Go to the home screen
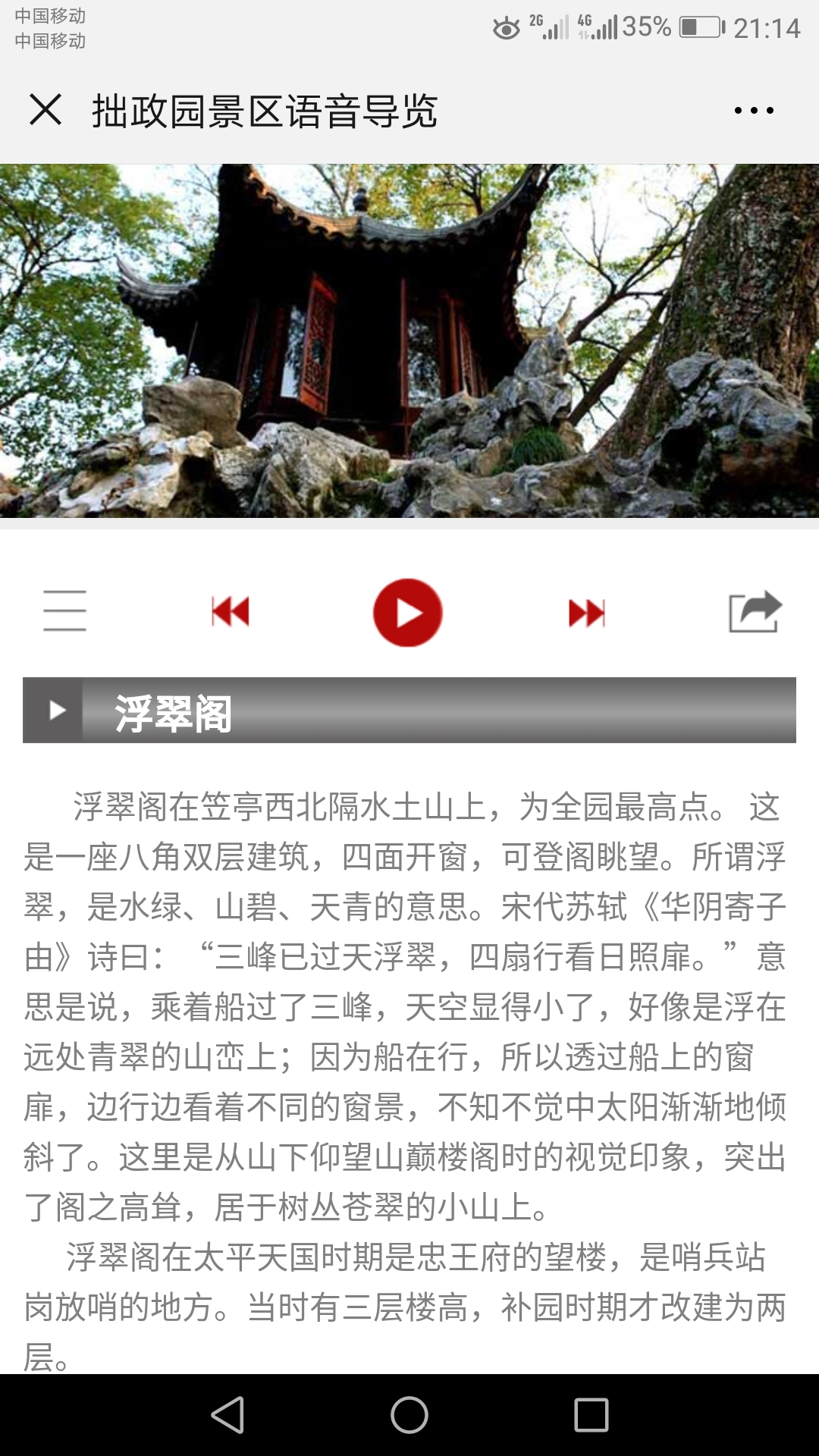The width and height of the screenshot is (819, 1456). 409,1415
